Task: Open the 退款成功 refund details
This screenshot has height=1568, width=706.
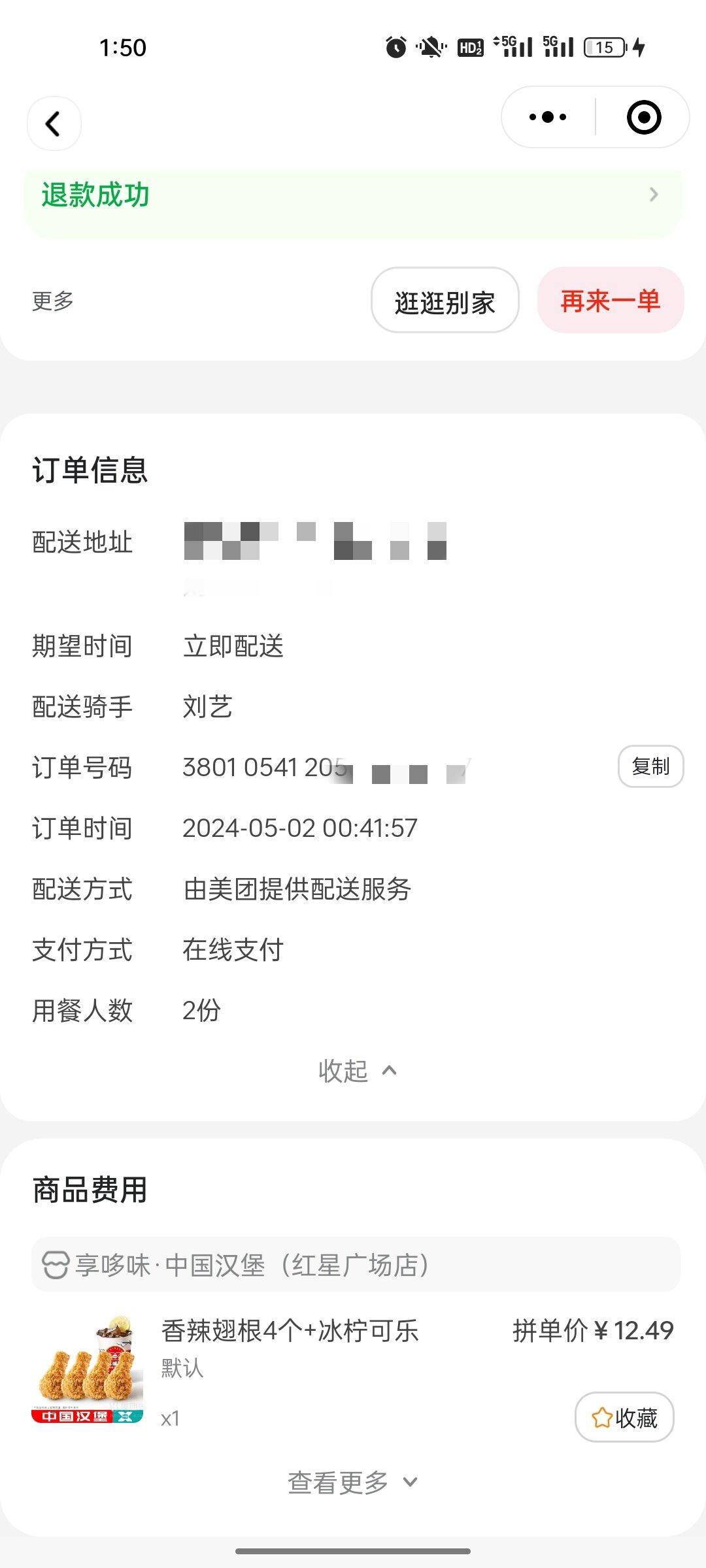Action: point(353,195)
